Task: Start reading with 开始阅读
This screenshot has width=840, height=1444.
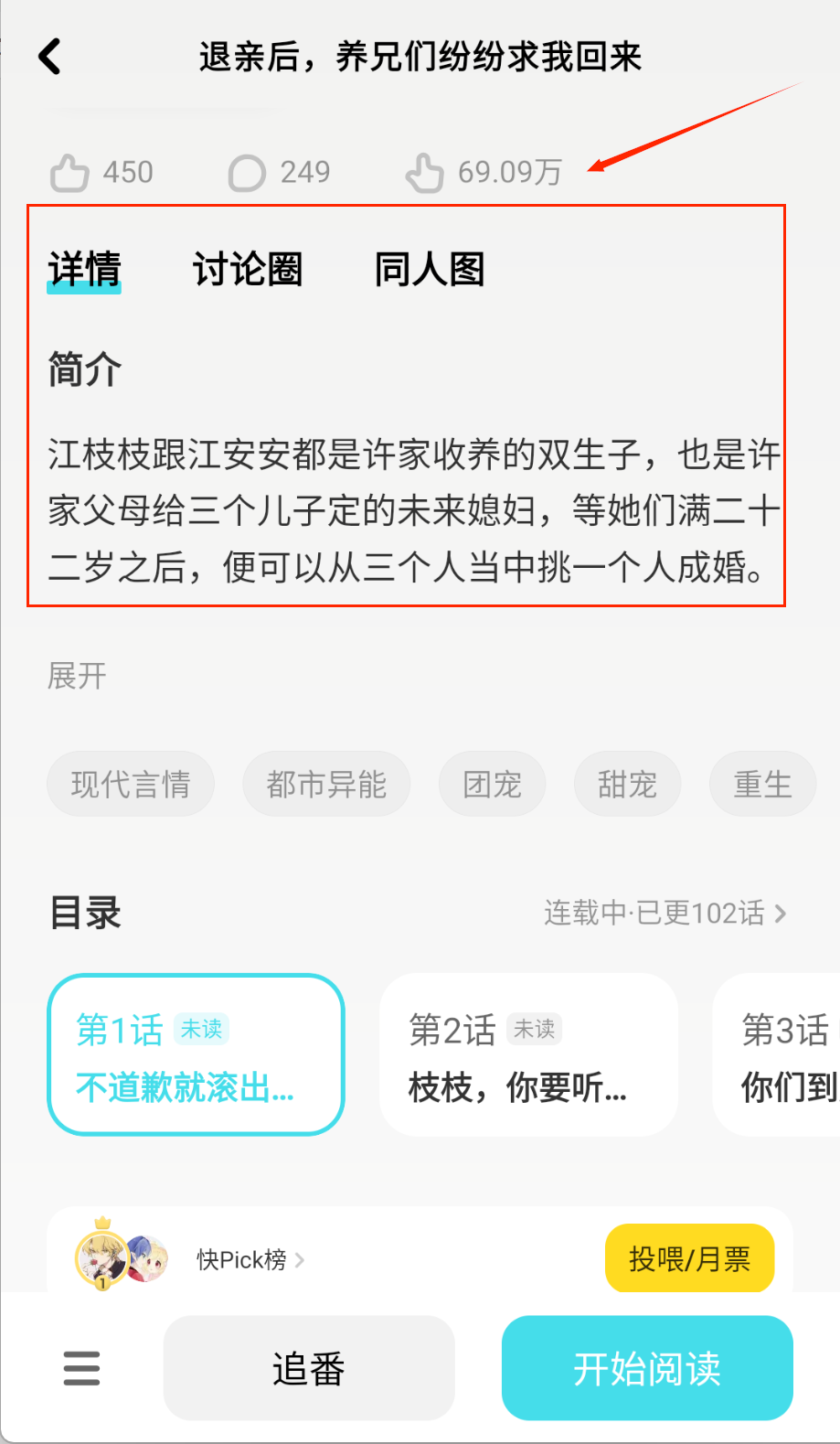Action: 647,1369
